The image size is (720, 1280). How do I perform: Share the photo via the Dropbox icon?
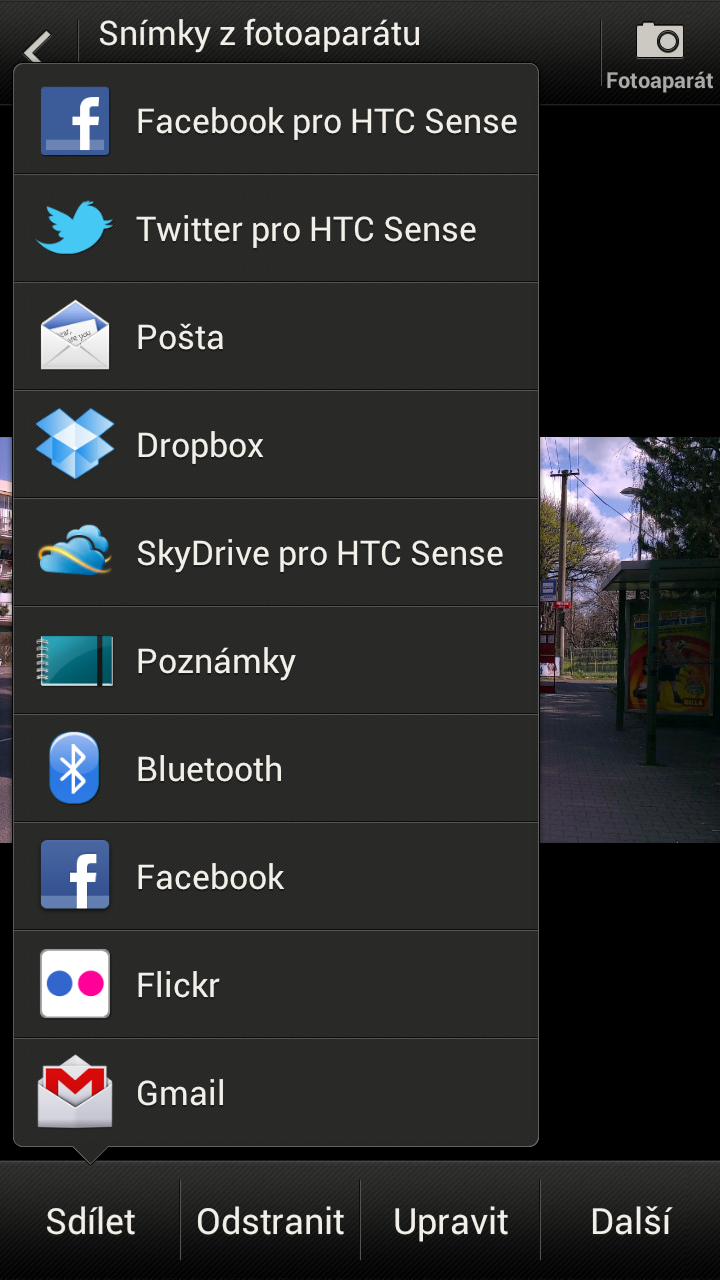tap(73, 444)
